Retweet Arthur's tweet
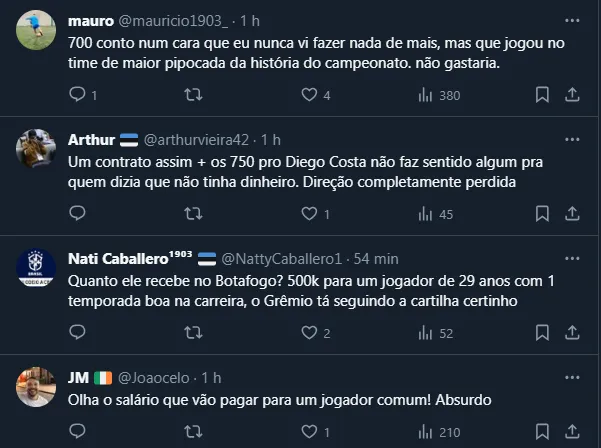Viewport: 601px width, 448px height. 193,214
